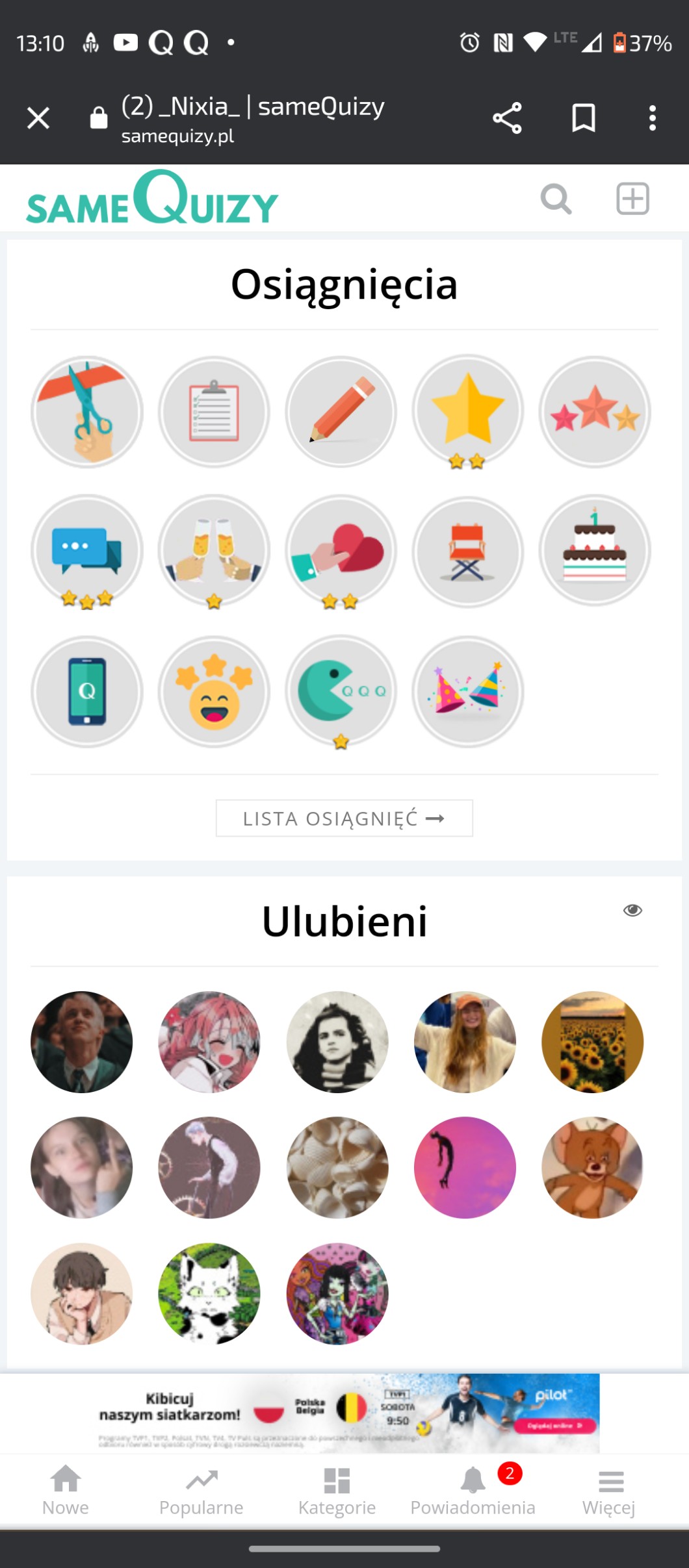Open the favorite user with white cat avatar
689x1568 pixels.
pyautogui.click(x=209, y=1294)
